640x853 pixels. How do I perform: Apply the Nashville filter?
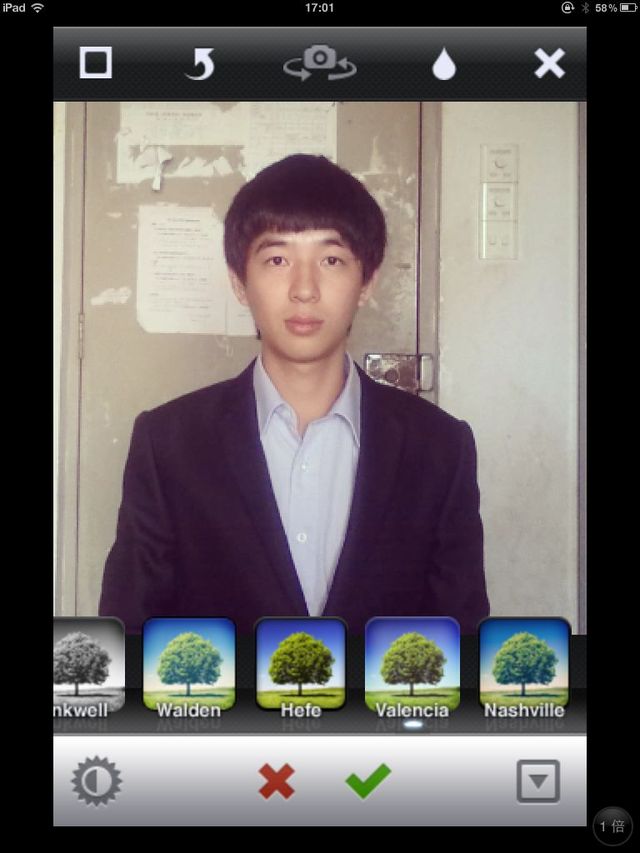point(524,666)
